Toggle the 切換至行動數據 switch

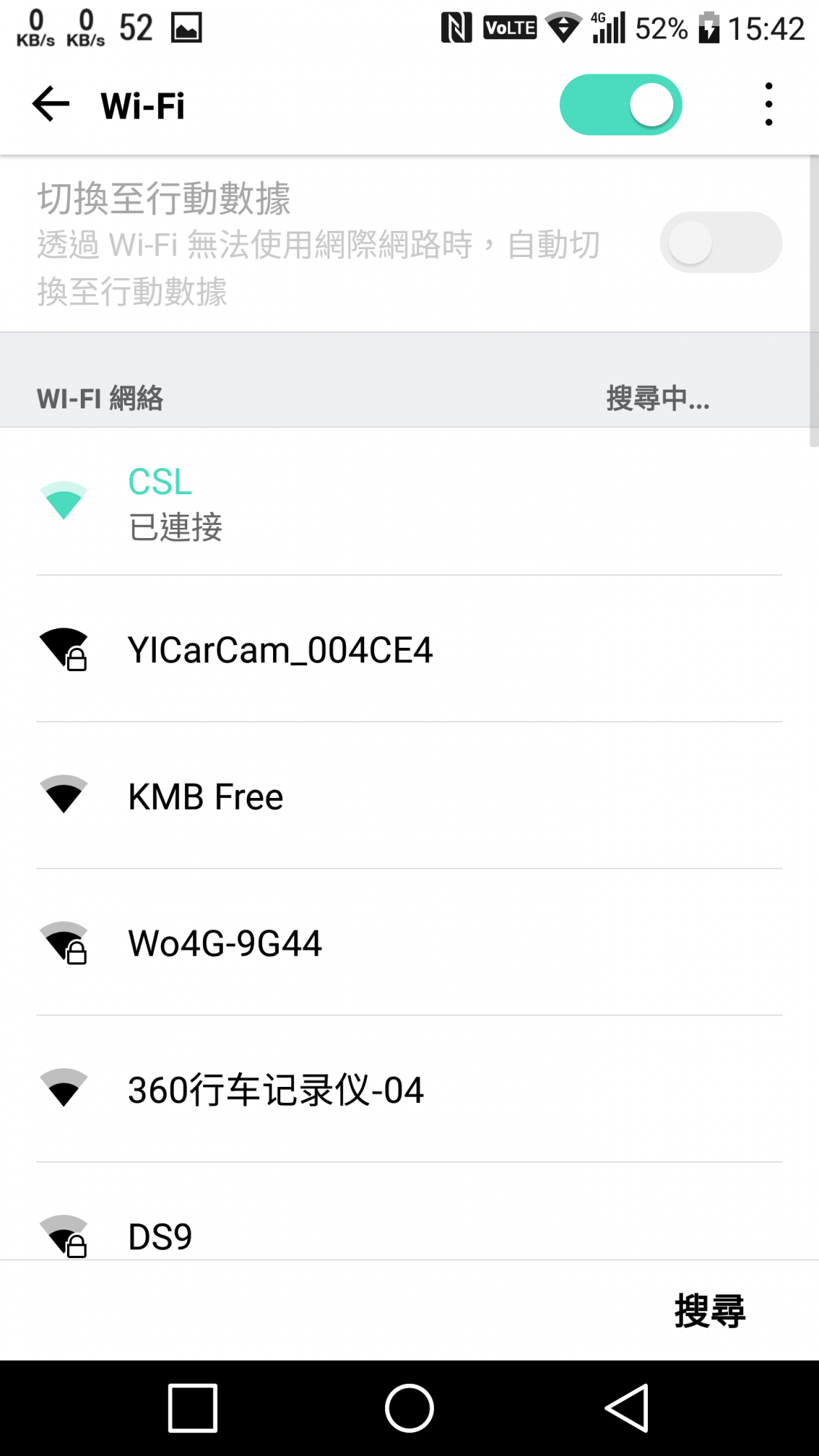(720, 242)
